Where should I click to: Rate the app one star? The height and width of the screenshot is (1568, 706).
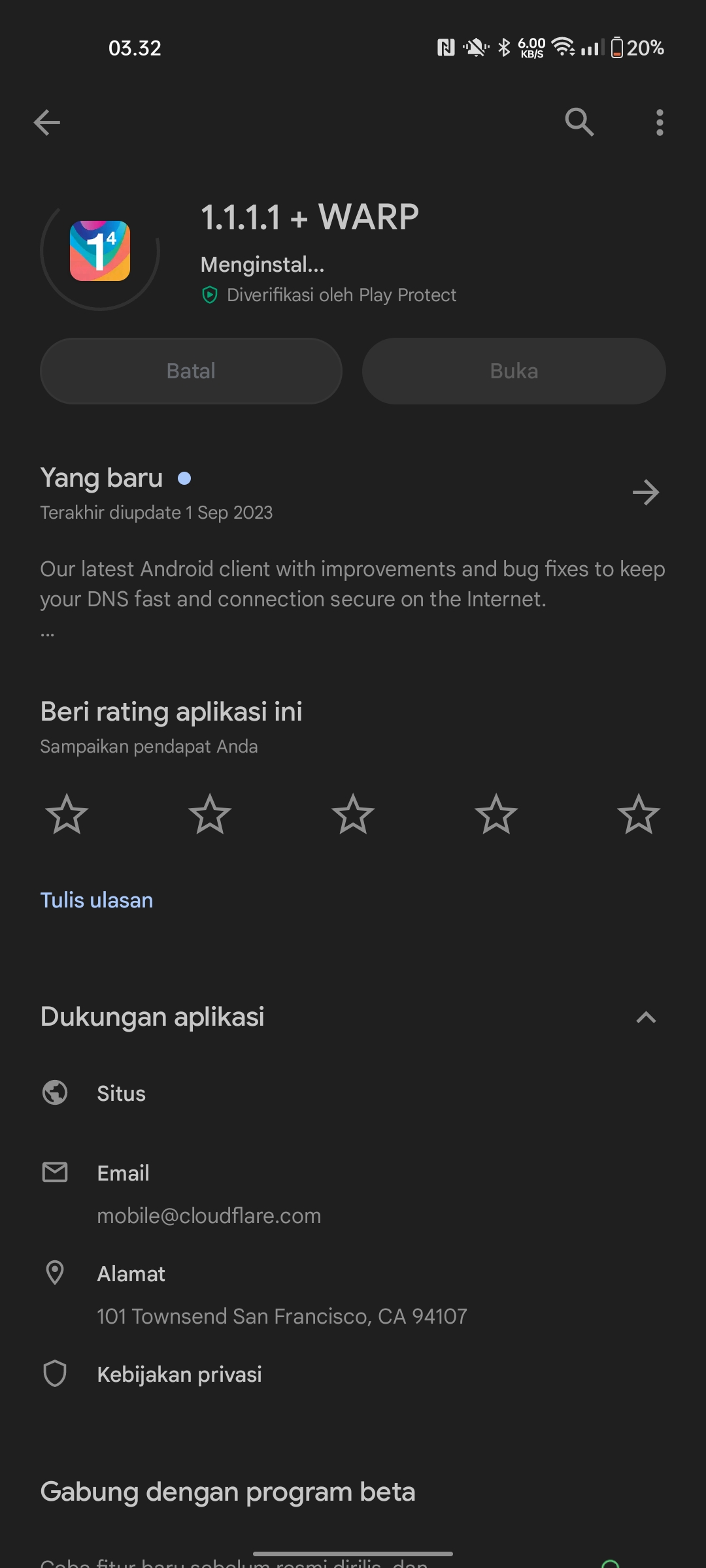point(67,814)
